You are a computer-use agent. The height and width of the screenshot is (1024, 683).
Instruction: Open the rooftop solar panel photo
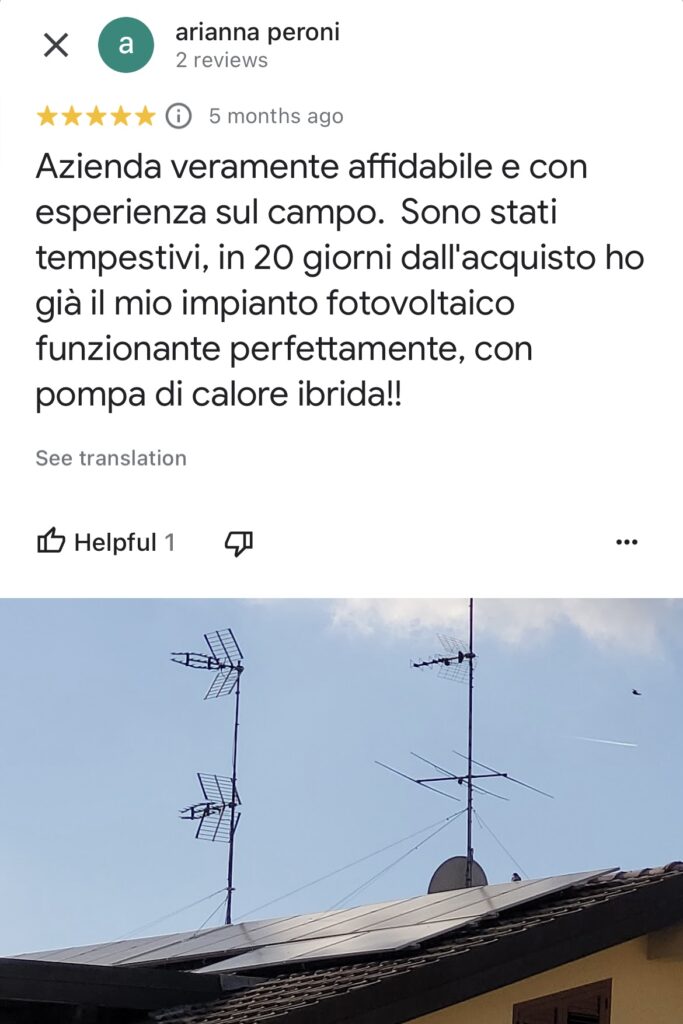[x=341, y=810]
